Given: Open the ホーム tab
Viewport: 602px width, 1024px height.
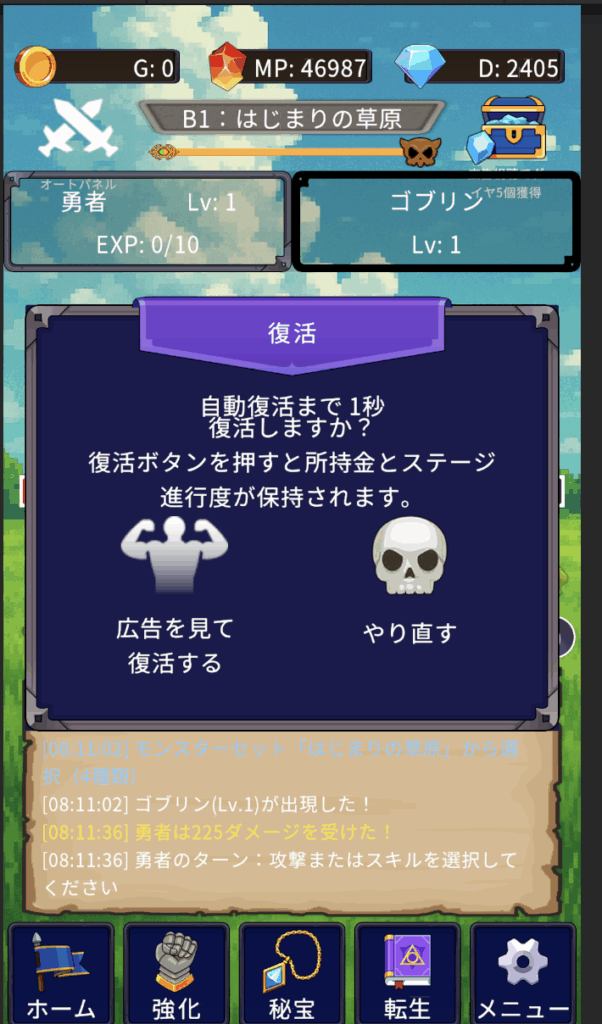Looking at the screenshot, I should (x=61, y=973).
